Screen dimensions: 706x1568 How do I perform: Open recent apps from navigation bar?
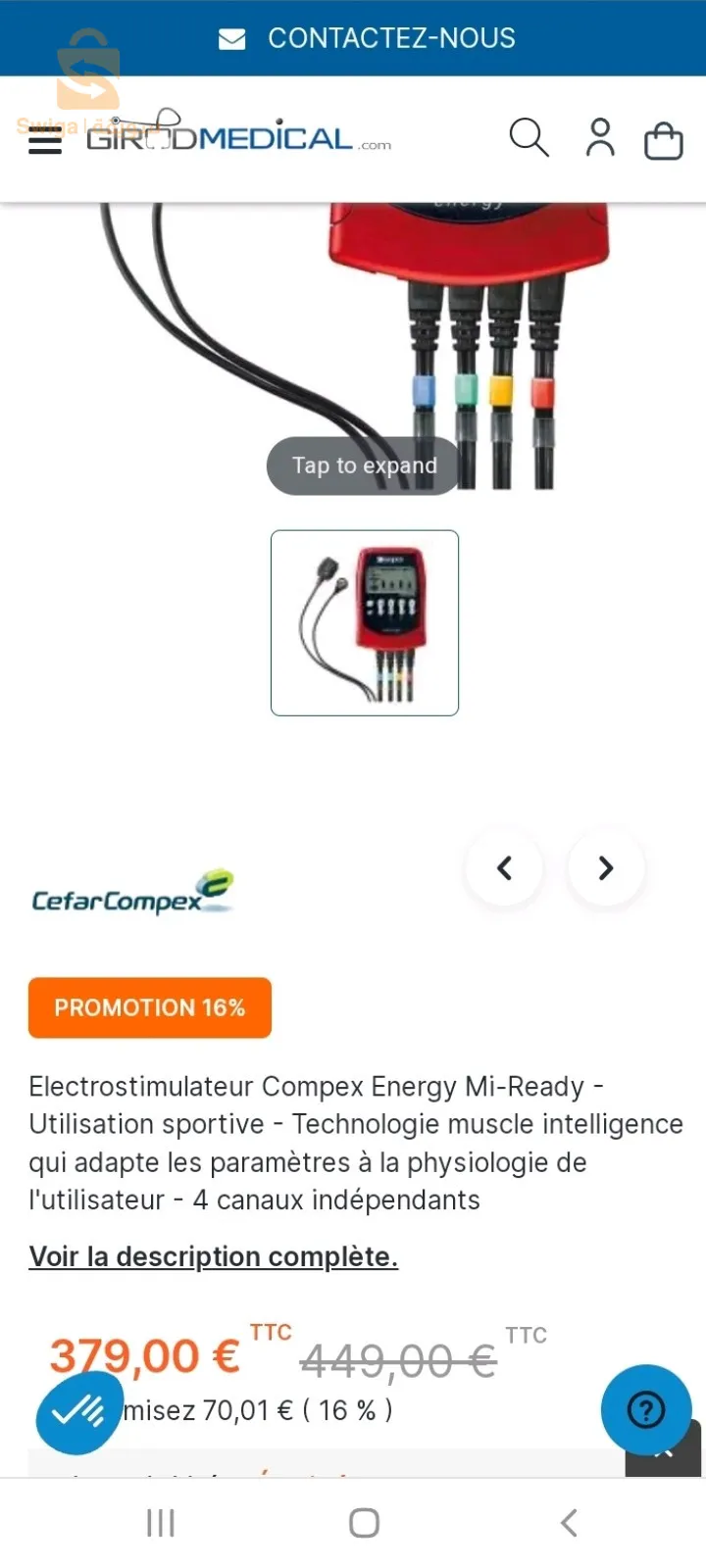[x=161, y=1523]
